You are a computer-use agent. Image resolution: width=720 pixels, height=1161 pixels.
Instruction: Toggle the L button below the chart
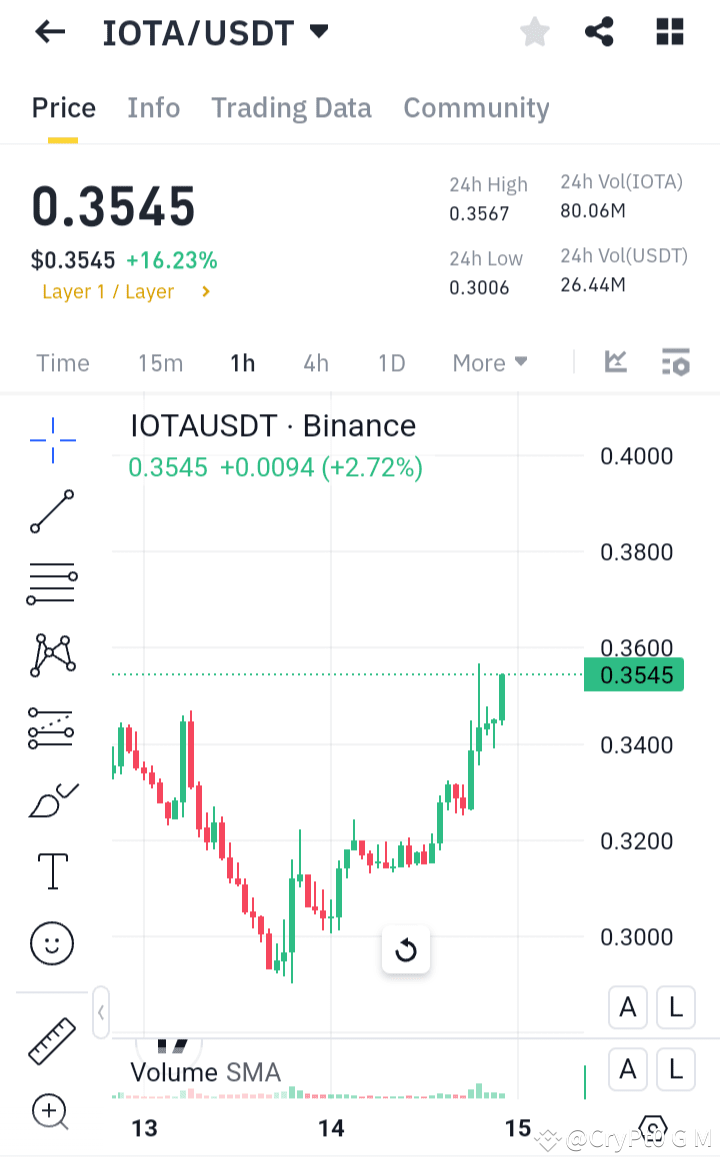[675, 1069]
